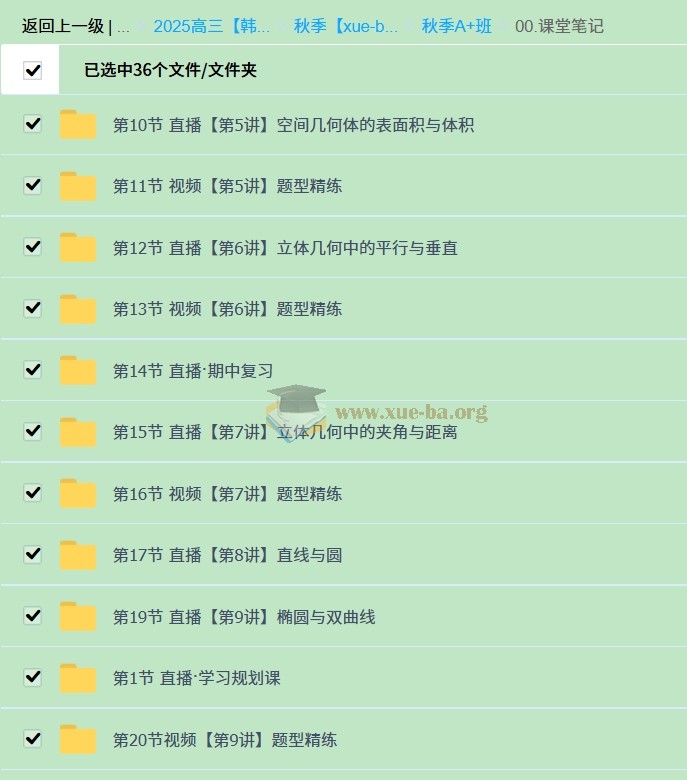This screenshot has height=780, width=687.
Task: Open folder 第20节视频【第9讲】题型精练
Action: [x=225, y=740]
